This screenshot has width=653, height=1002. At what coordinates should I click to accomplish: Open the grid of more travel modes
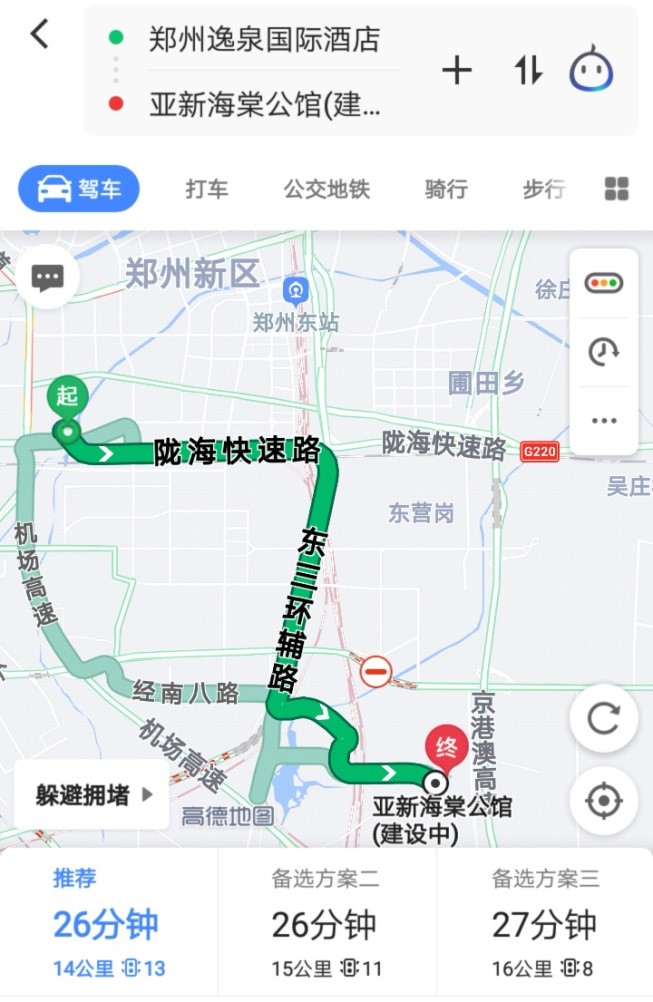617,189
